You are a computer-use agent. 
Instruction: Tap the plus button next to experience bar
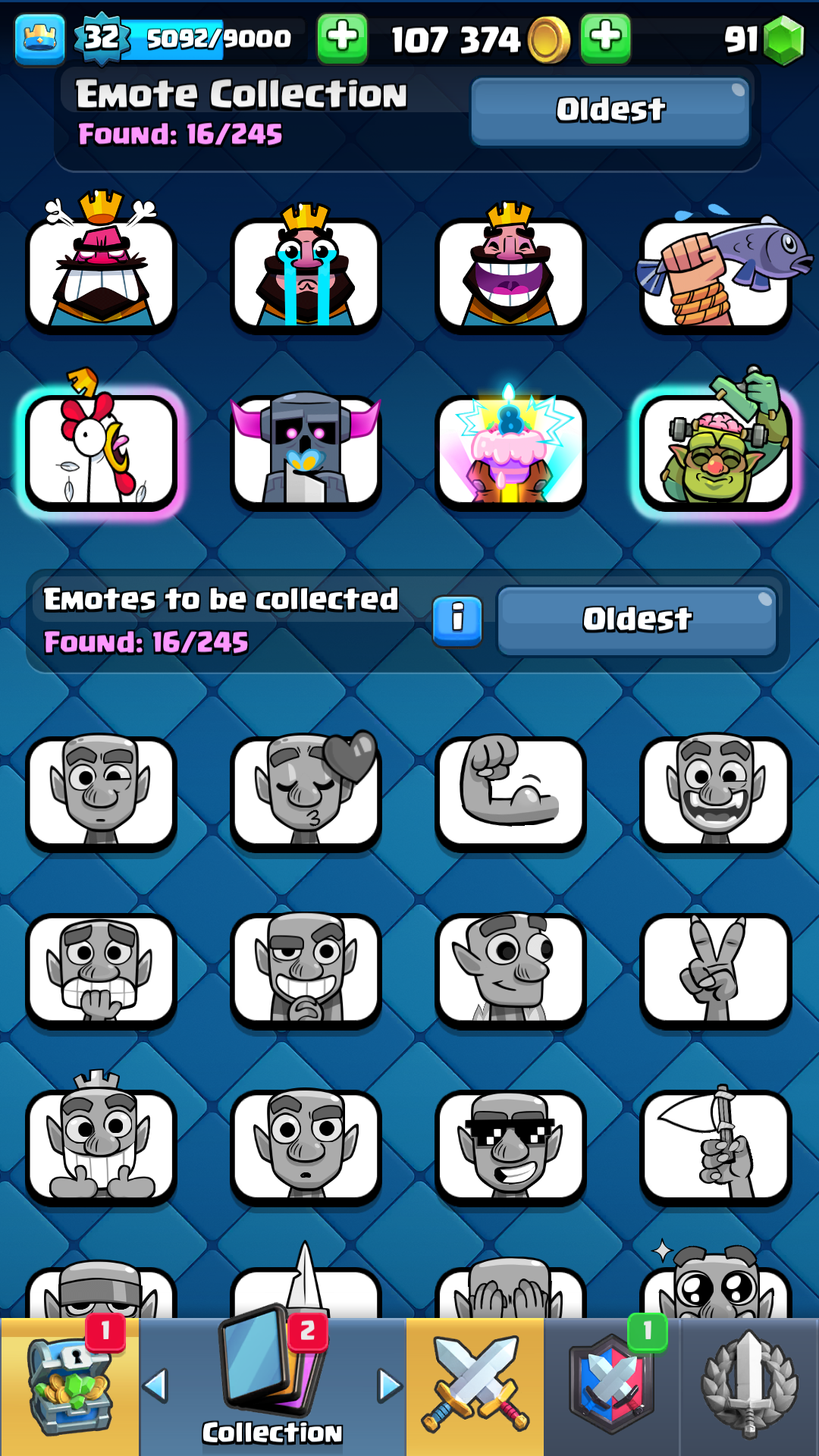click(x=342, y=38)
